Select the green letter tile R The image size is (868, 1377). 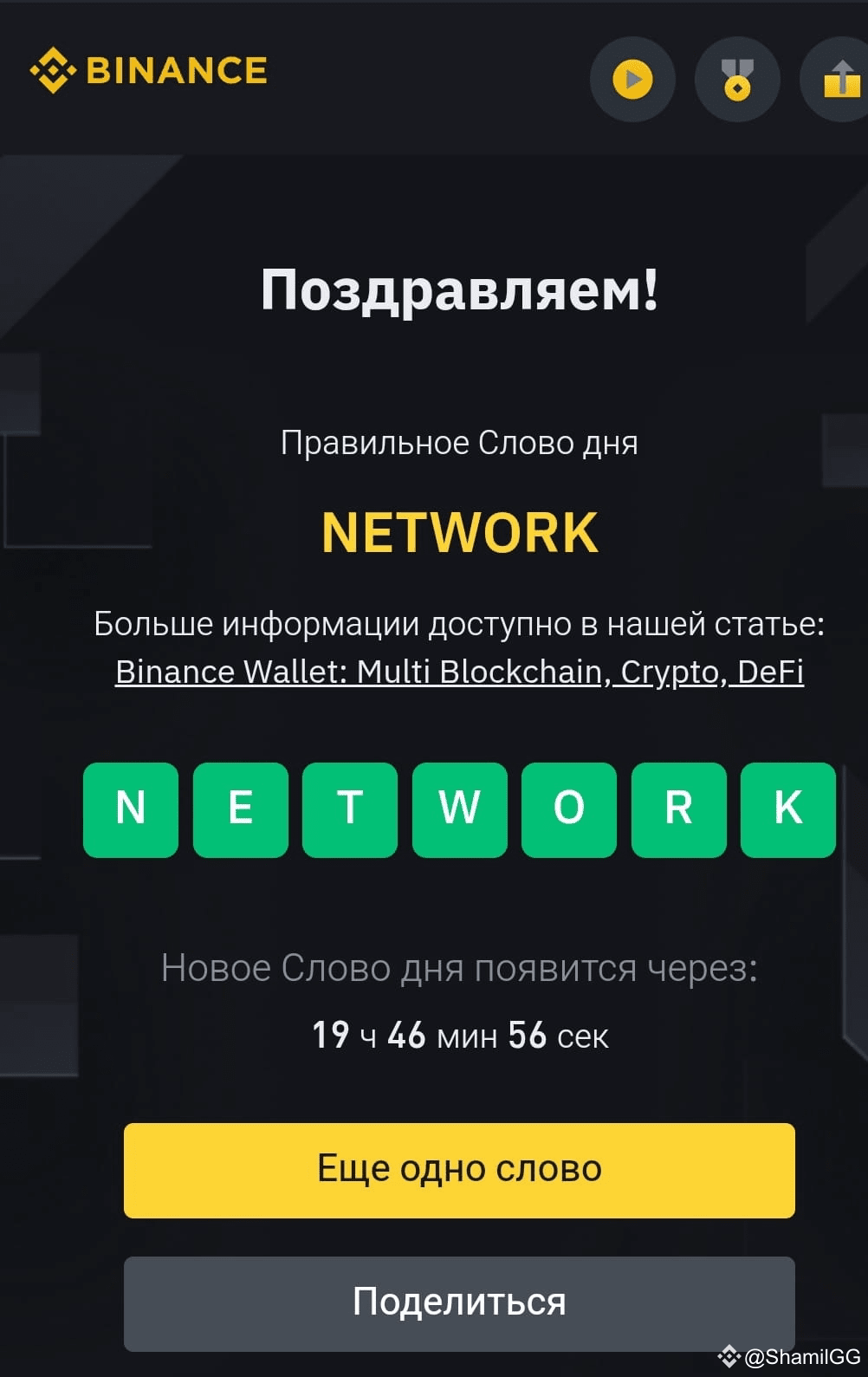coord(678,810)
